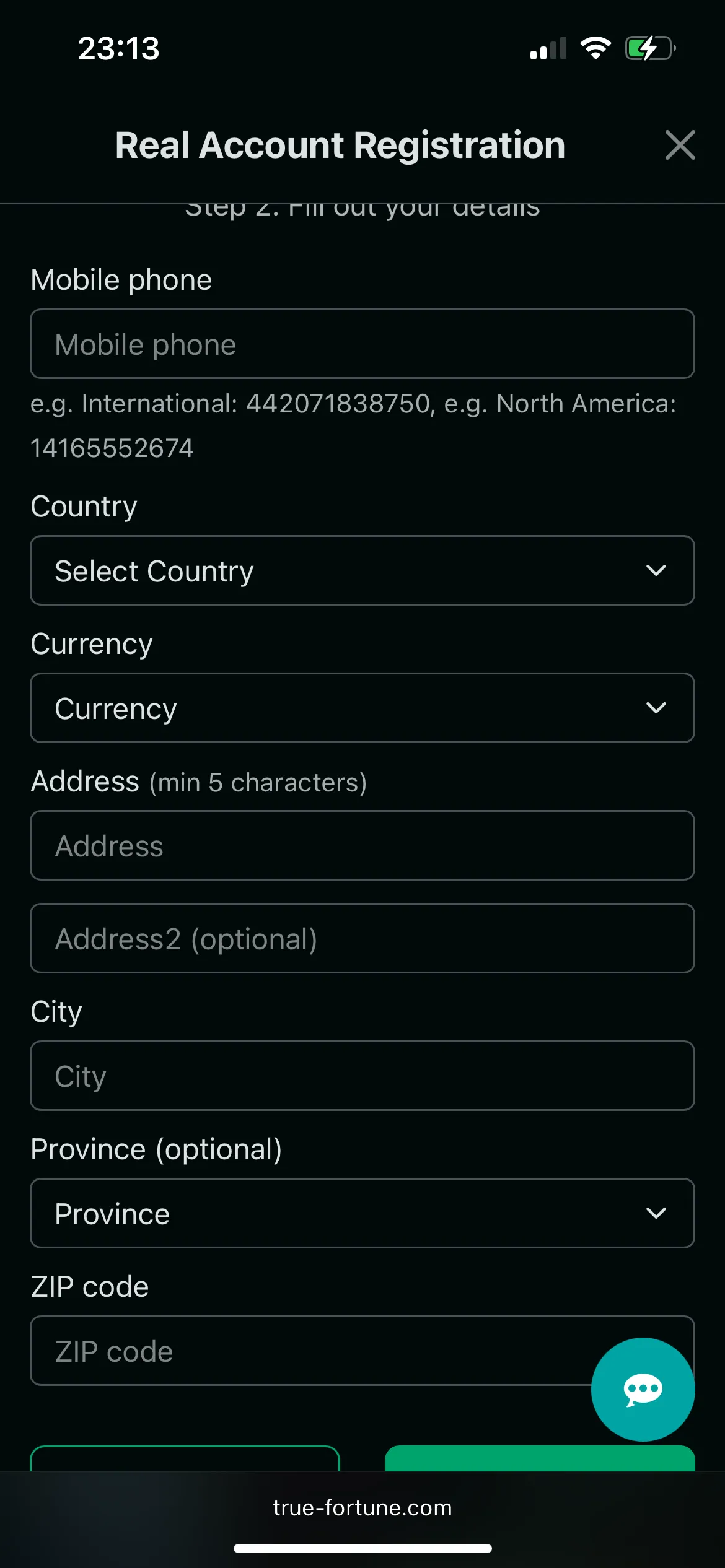Tap the Mobile phone input field
The image size is (725, 1568).
(x=362, y=344)
